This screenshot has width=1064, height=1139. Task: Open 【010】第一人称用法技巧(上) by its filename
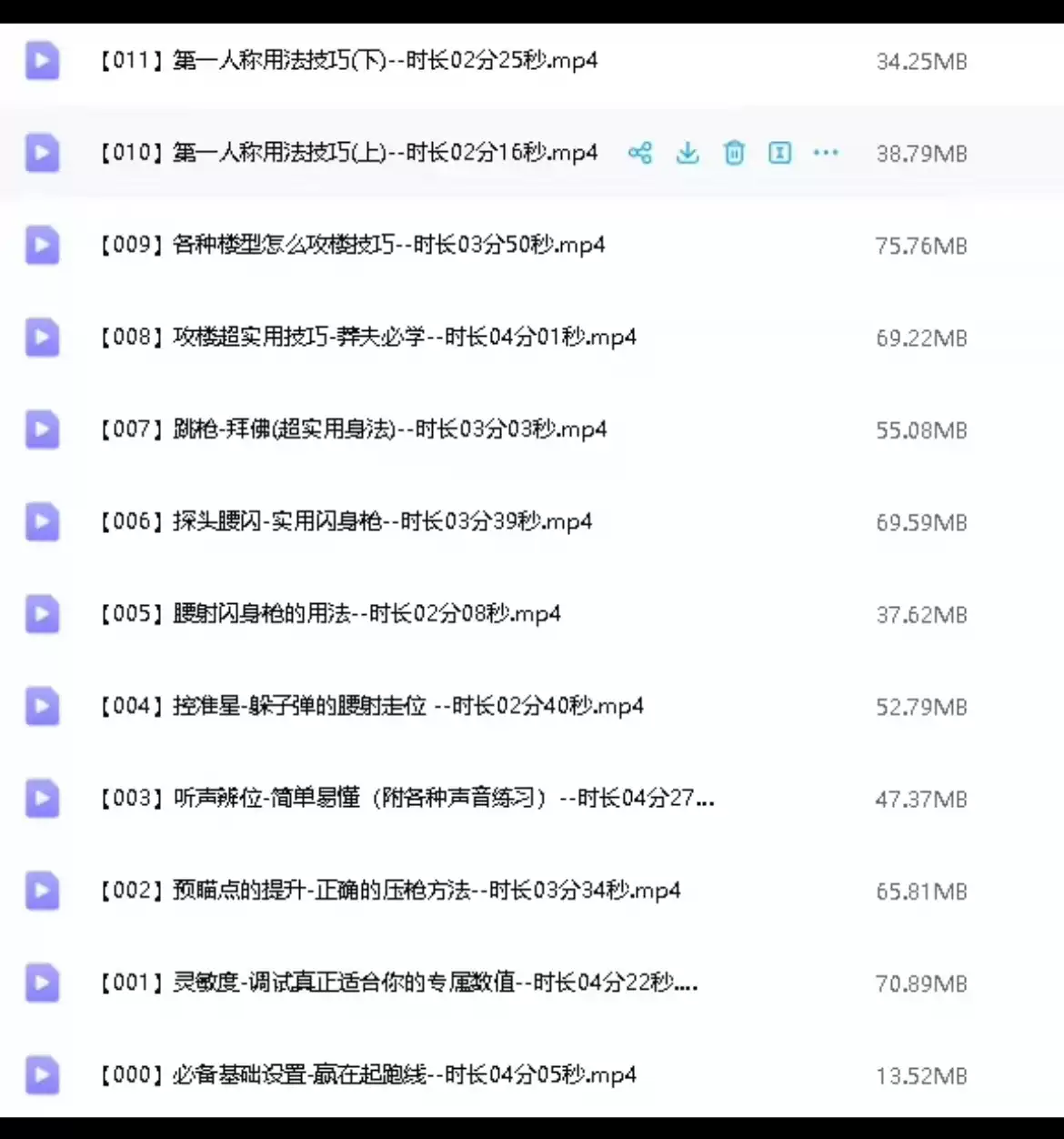tap(348, 153)
